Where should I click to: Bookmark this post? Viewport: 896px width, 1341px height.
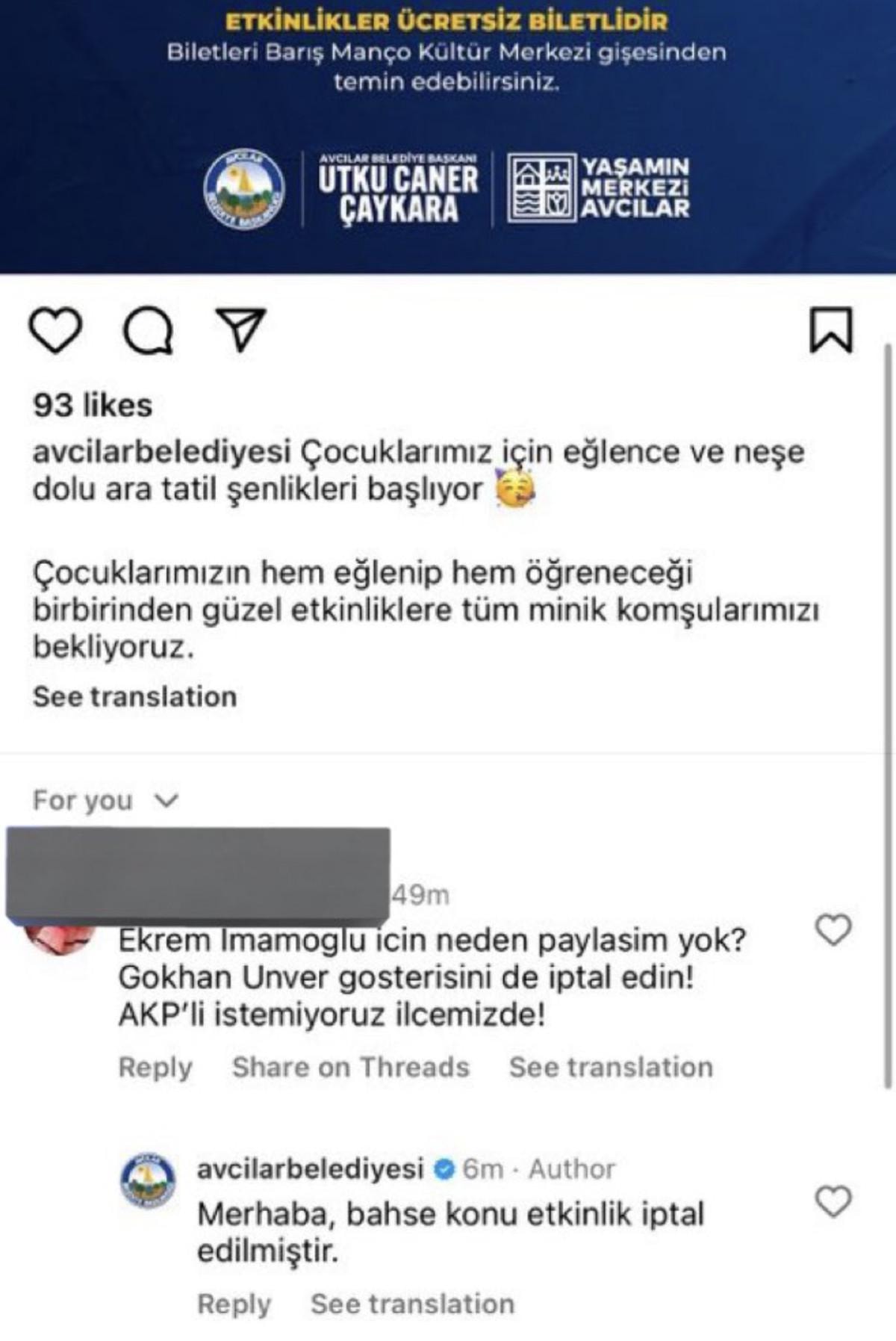[x=830, y=329]
